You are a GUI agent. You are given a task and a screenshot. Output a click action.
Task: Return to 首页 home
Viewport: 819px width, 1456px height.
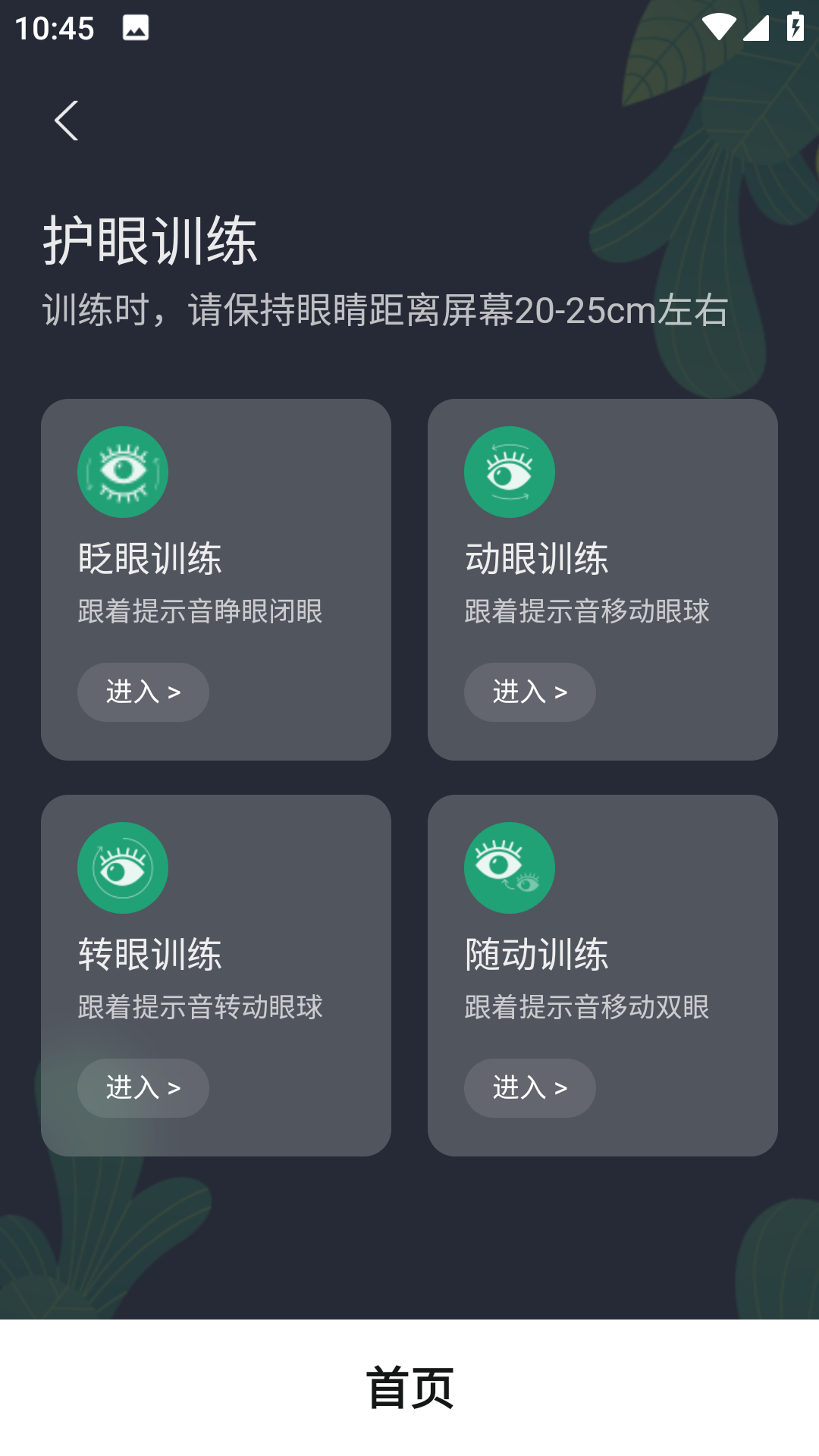(x=409, y=1387)
